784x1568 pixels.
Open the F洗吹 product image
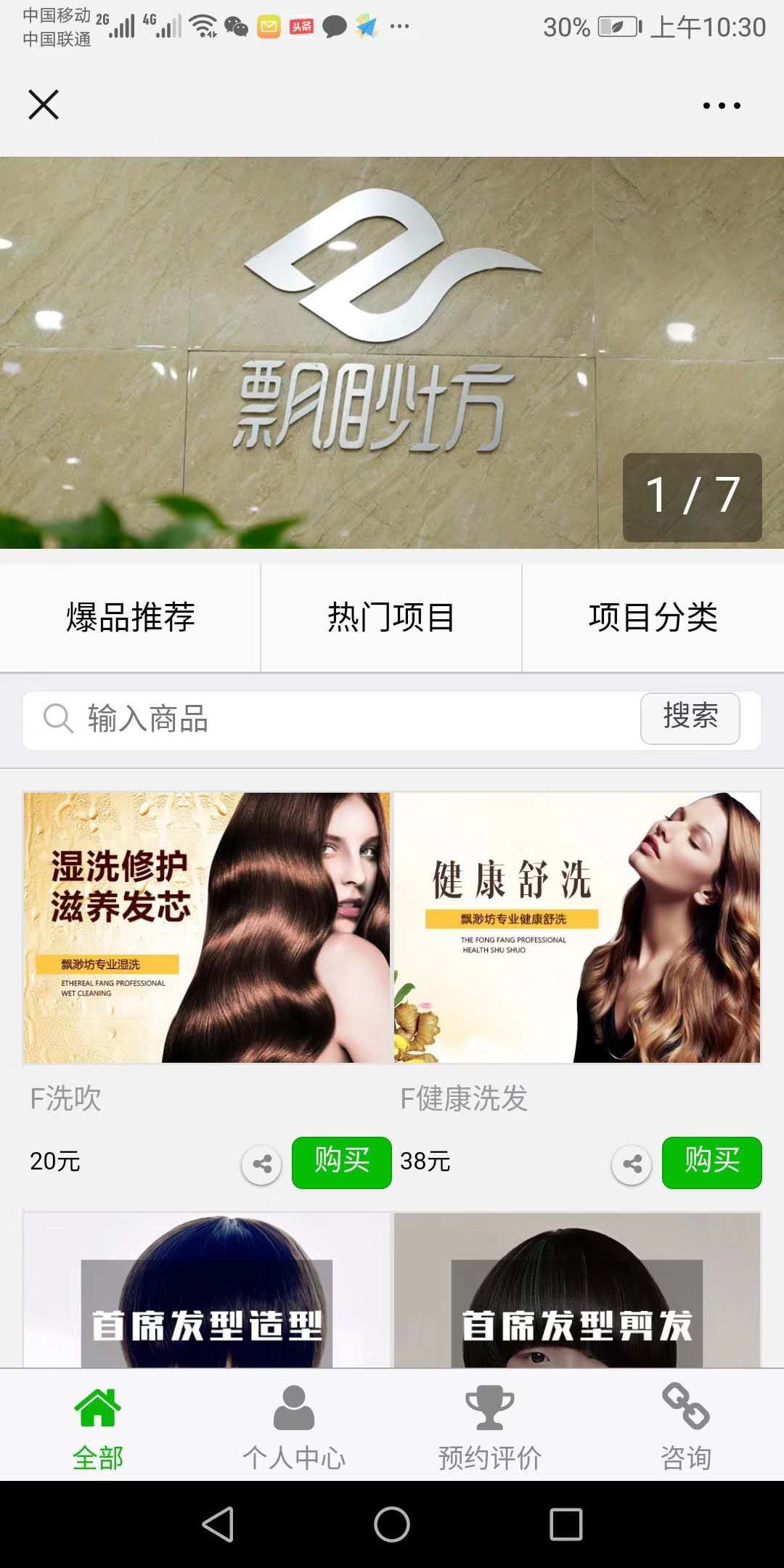click(207, 928)
